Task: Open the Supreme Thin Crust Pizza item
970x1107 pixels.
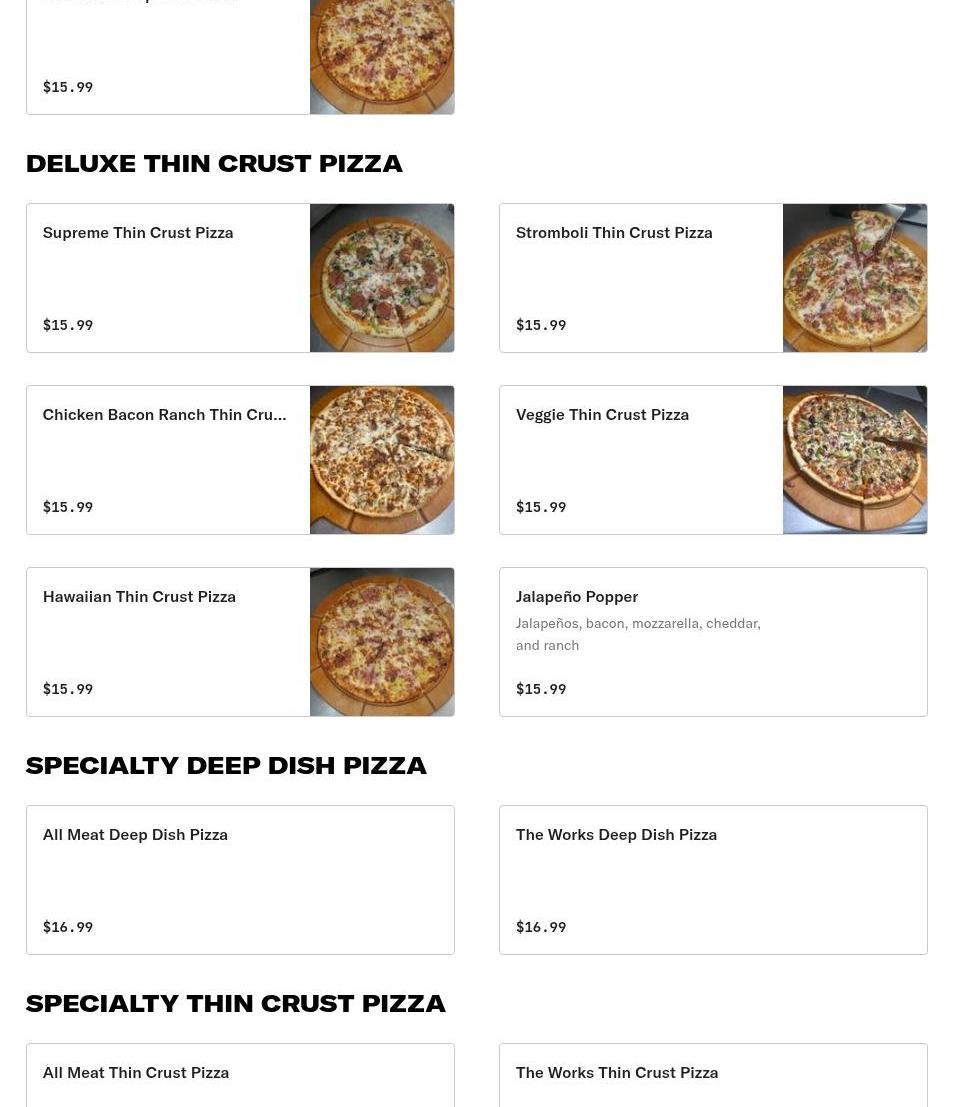Action: [240, 278]
